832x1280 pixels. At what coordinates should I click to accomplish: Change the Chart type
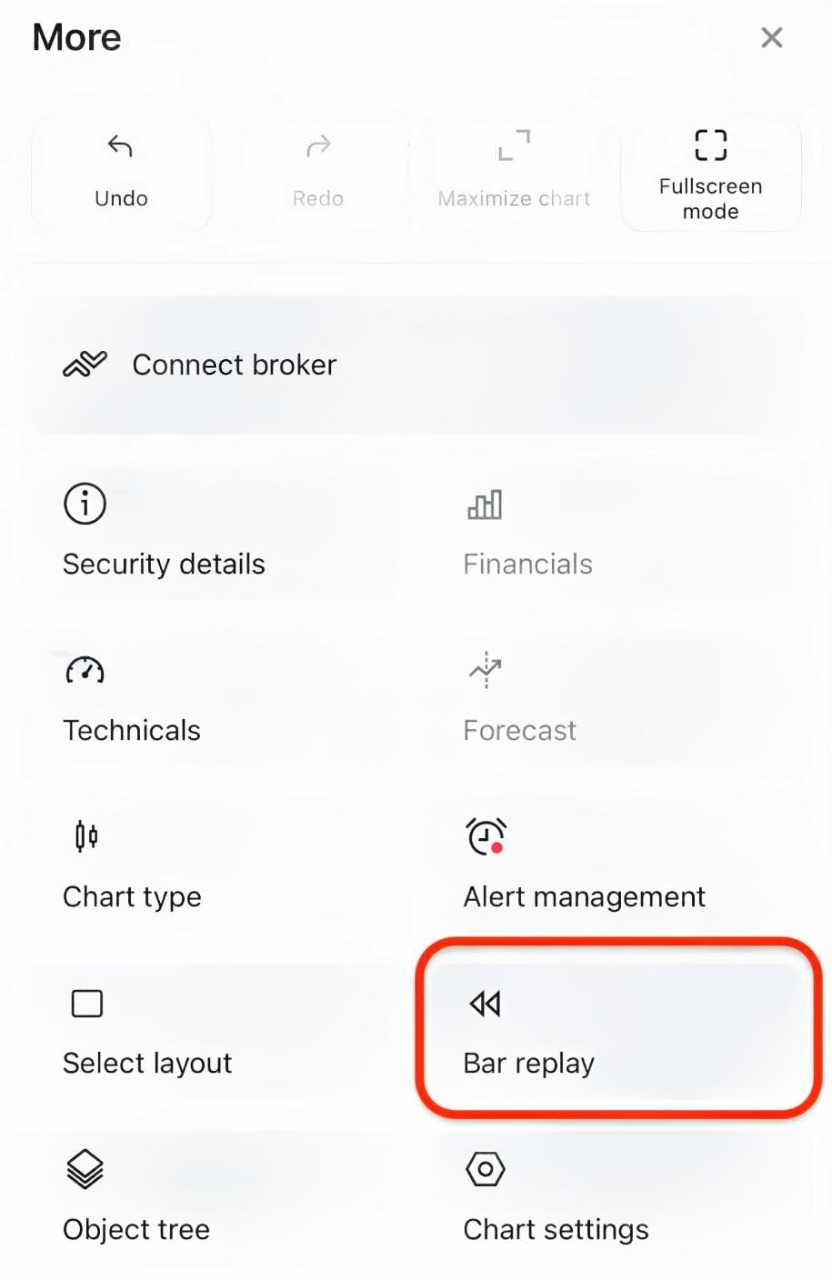(x=132, y=864)
